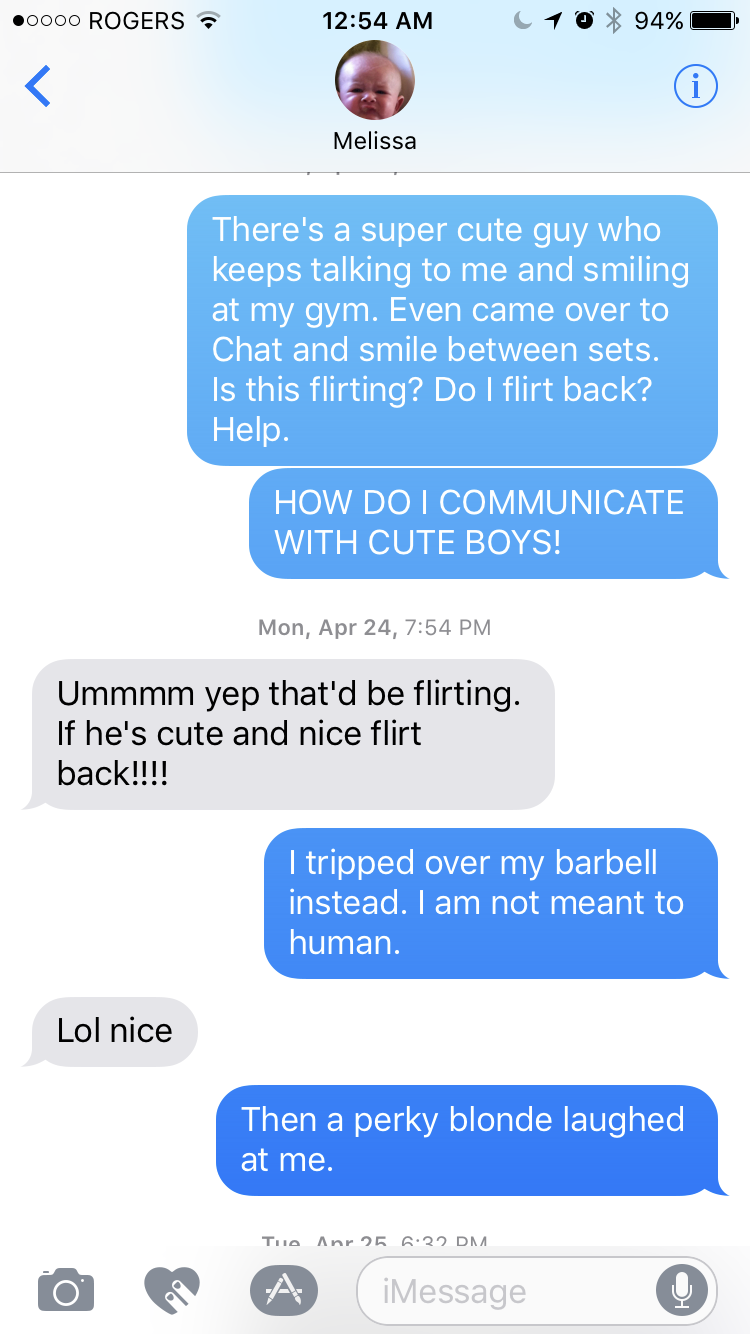Open Digital Touch heart icon
Image resolution: width=750 pixels, height=1334 pixels.
click(x=172, y=1290)
